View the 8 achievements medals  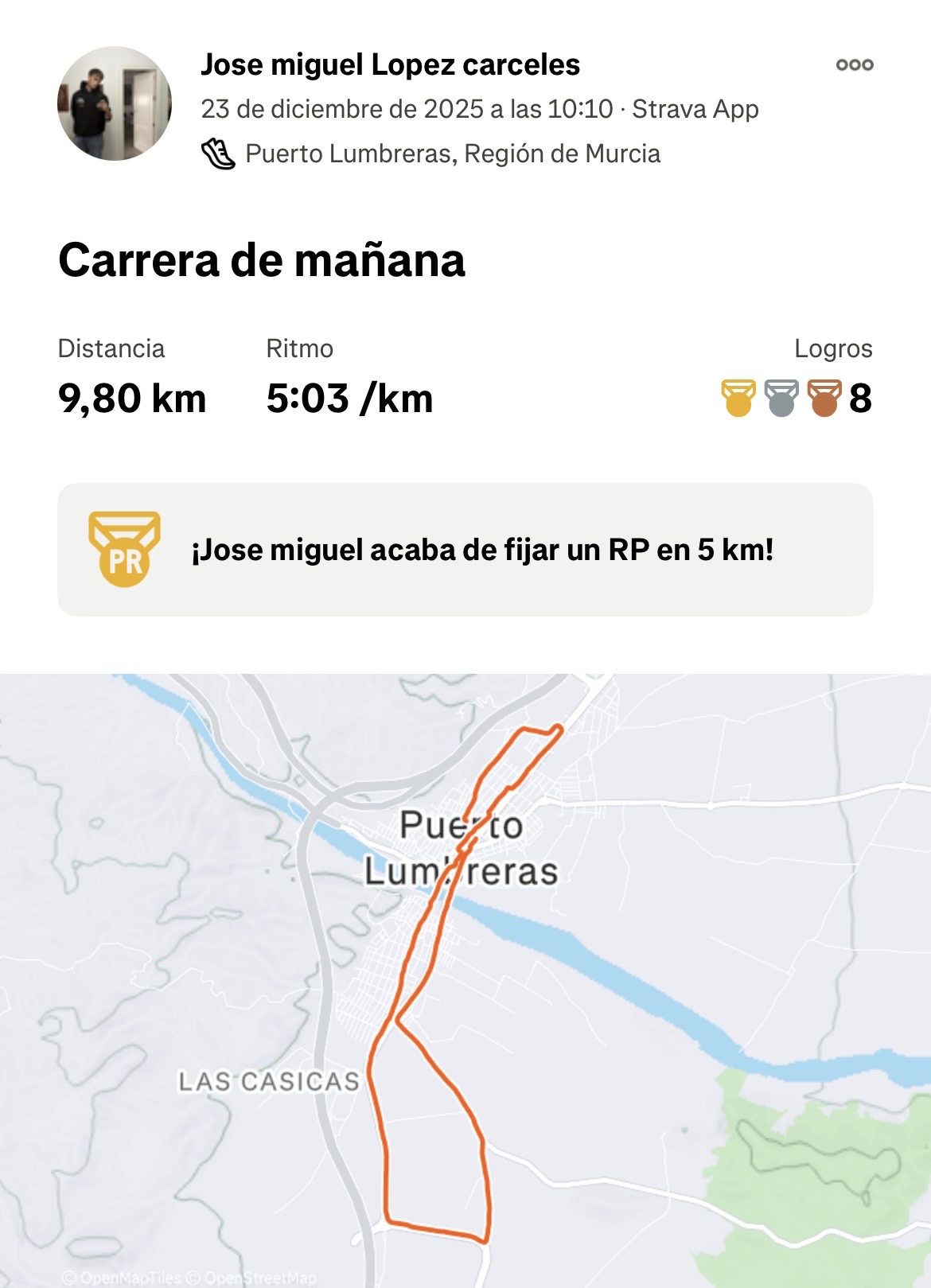coord(796,398)
